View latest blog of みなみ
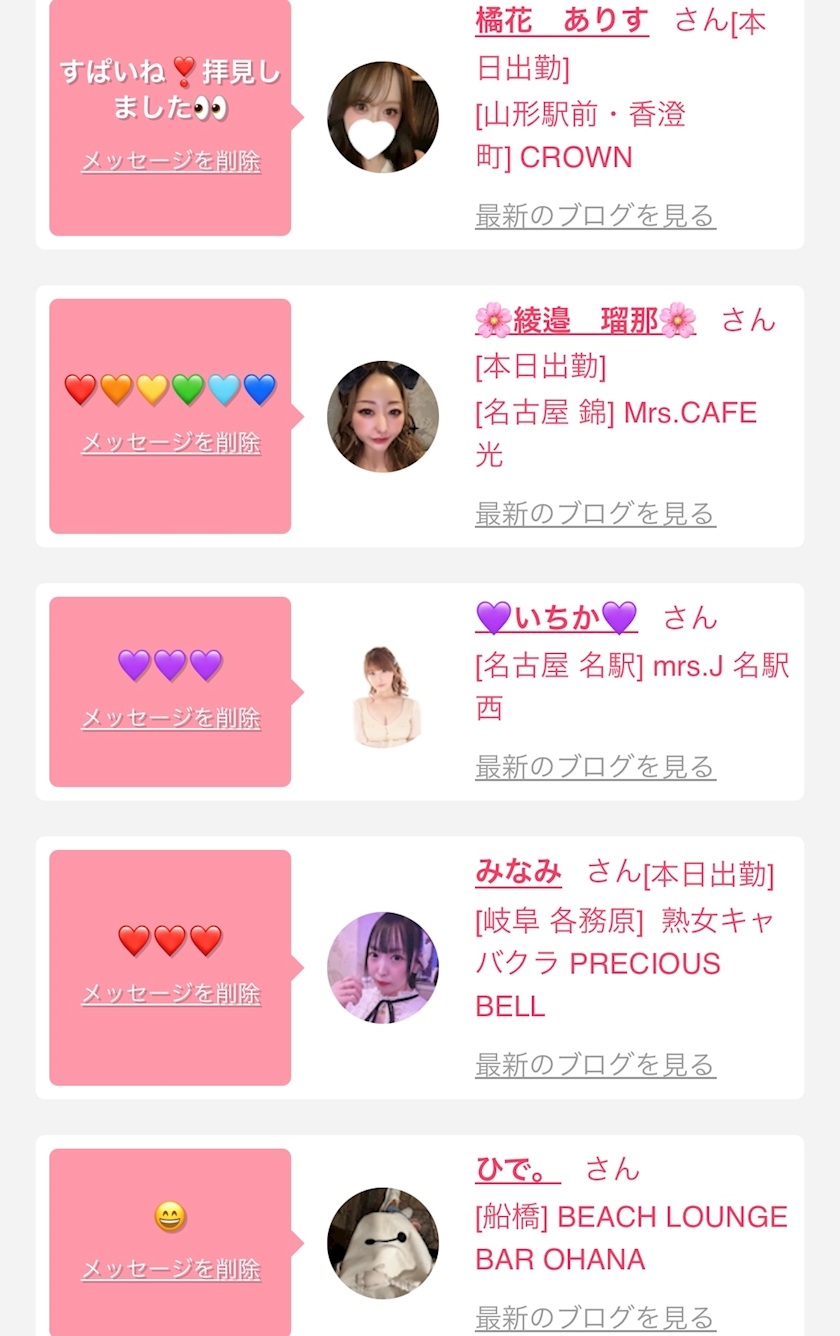Image resolution: width=840 pixels, height=1336 pixels. pyautogui.click(x=595, y=1065)
